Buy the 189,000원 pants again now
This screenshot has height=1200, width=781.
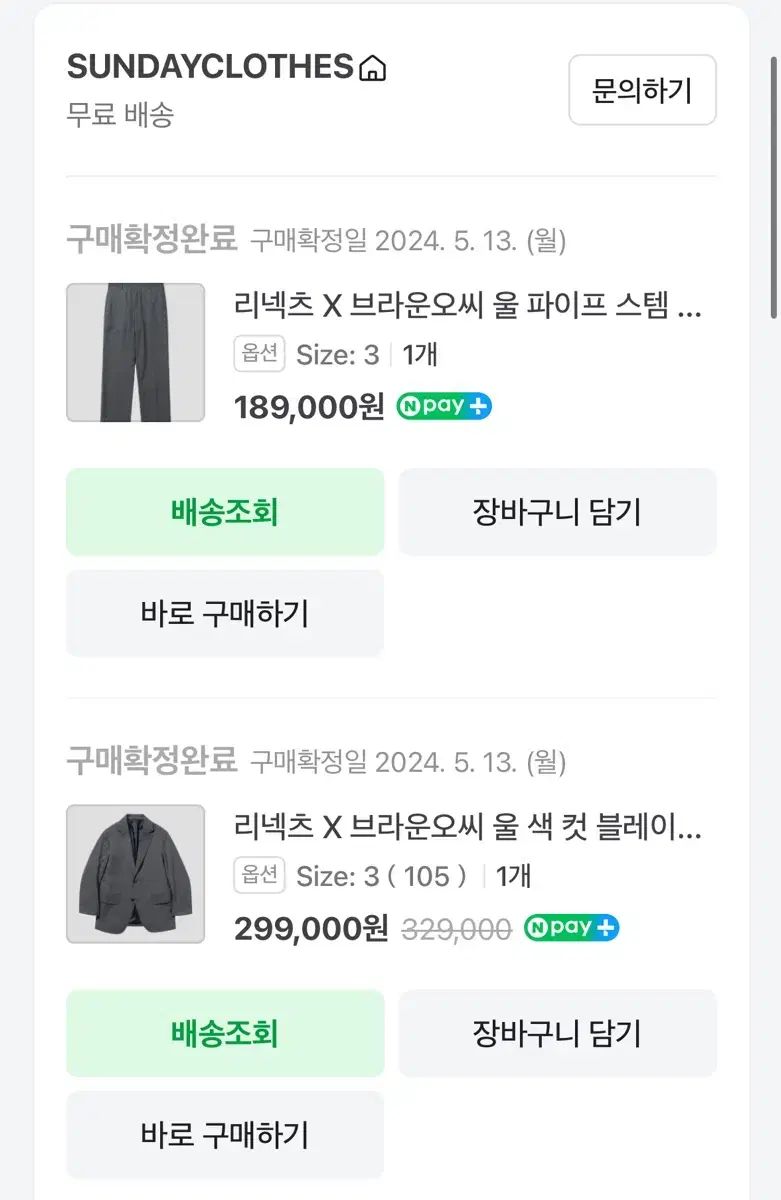click(225, 613)
